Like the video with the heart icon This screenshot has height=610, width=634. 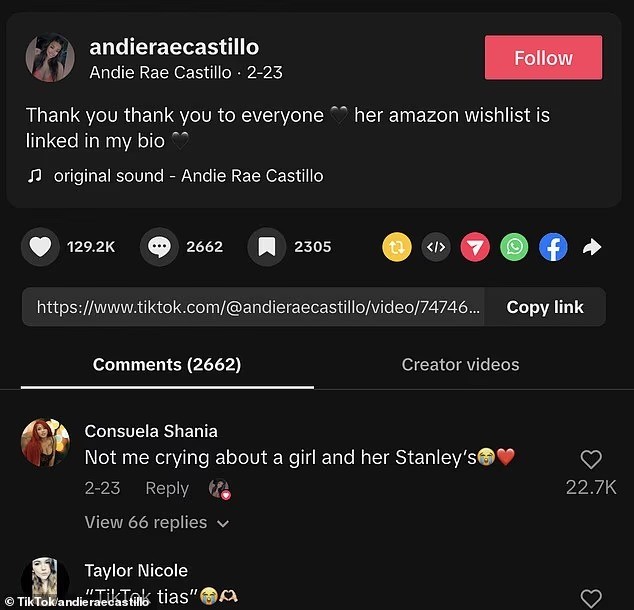[x=39, y=247]
